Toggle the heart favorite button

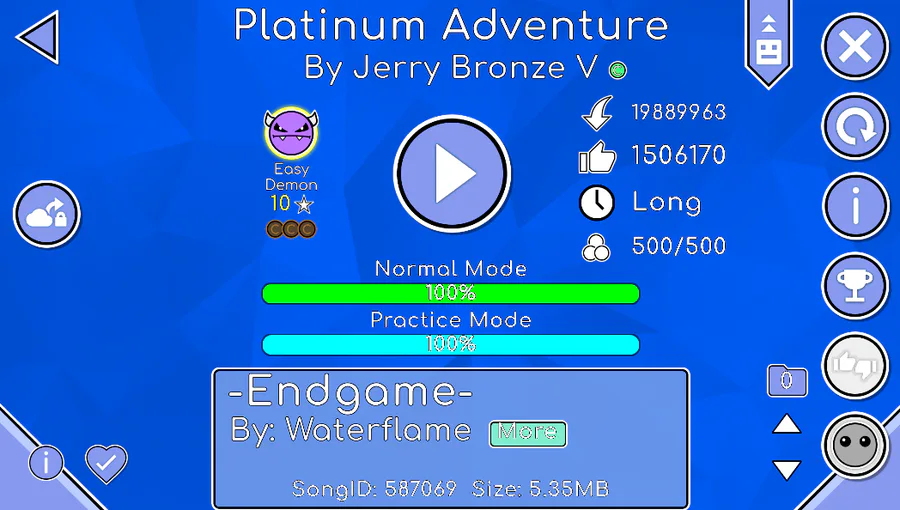point(106,463)
